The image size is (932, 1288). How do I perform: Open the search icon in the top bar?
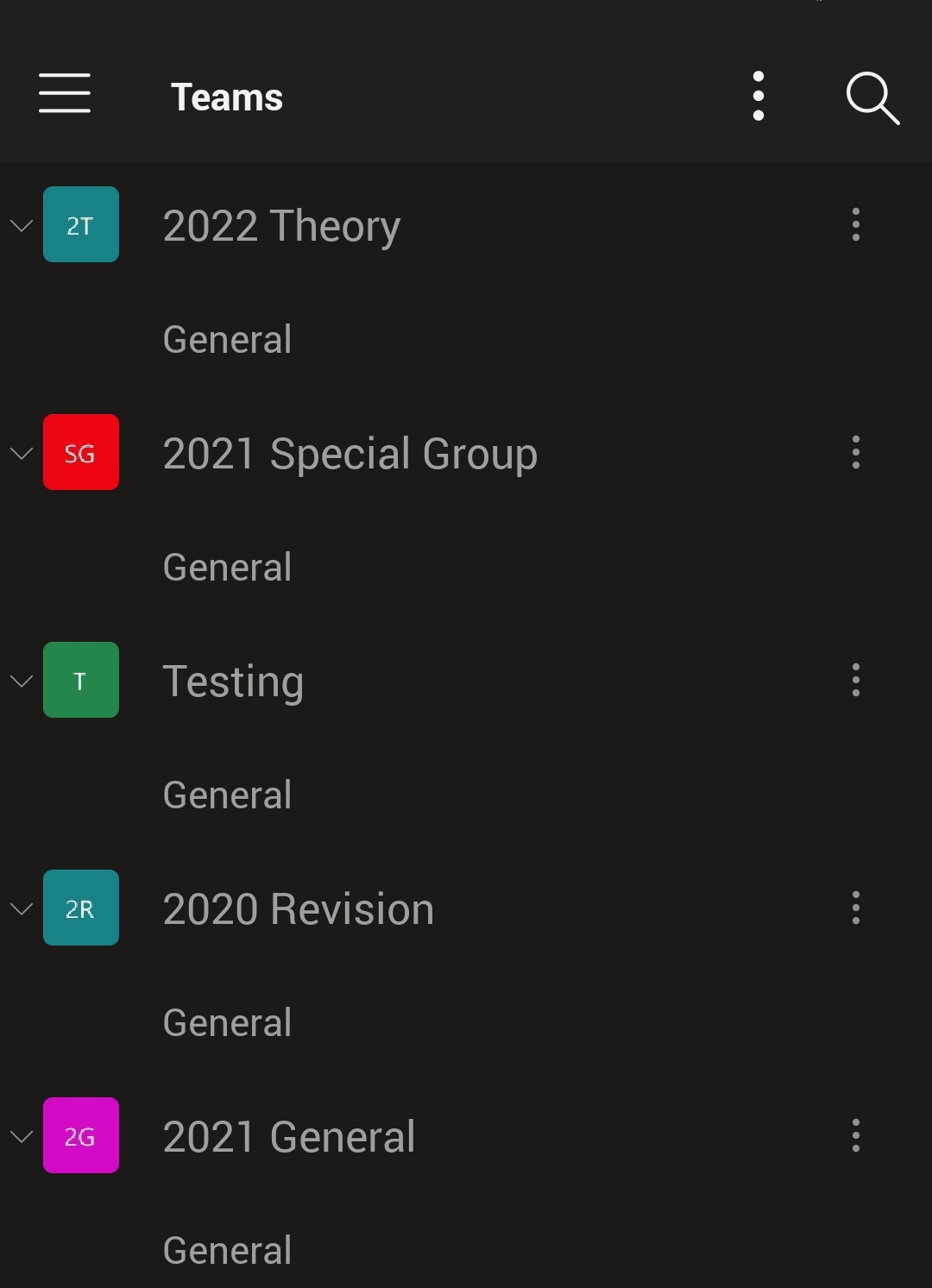[x=873, y=97]
